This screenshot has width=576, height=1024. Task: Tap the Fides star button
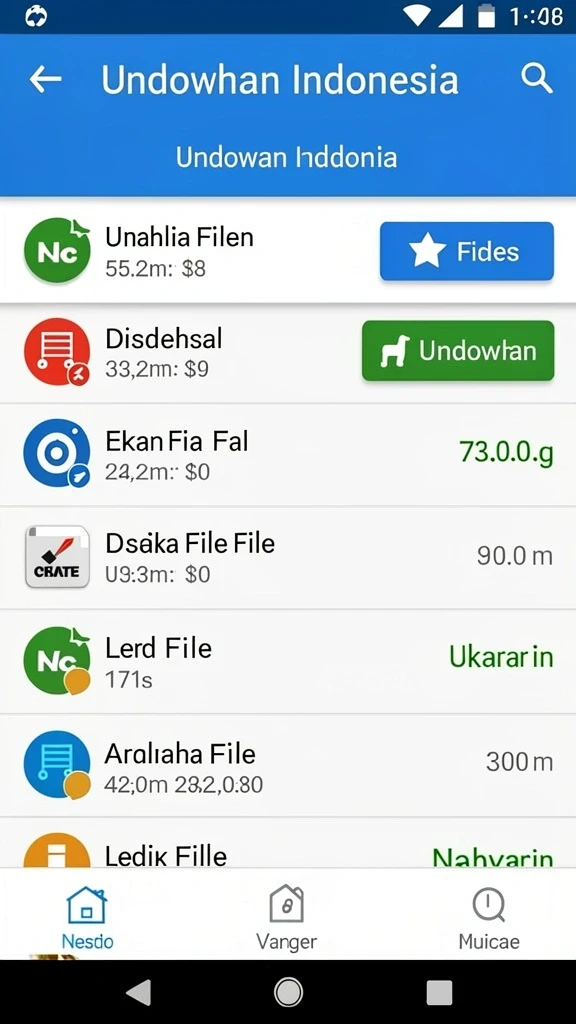pos(467,251)
